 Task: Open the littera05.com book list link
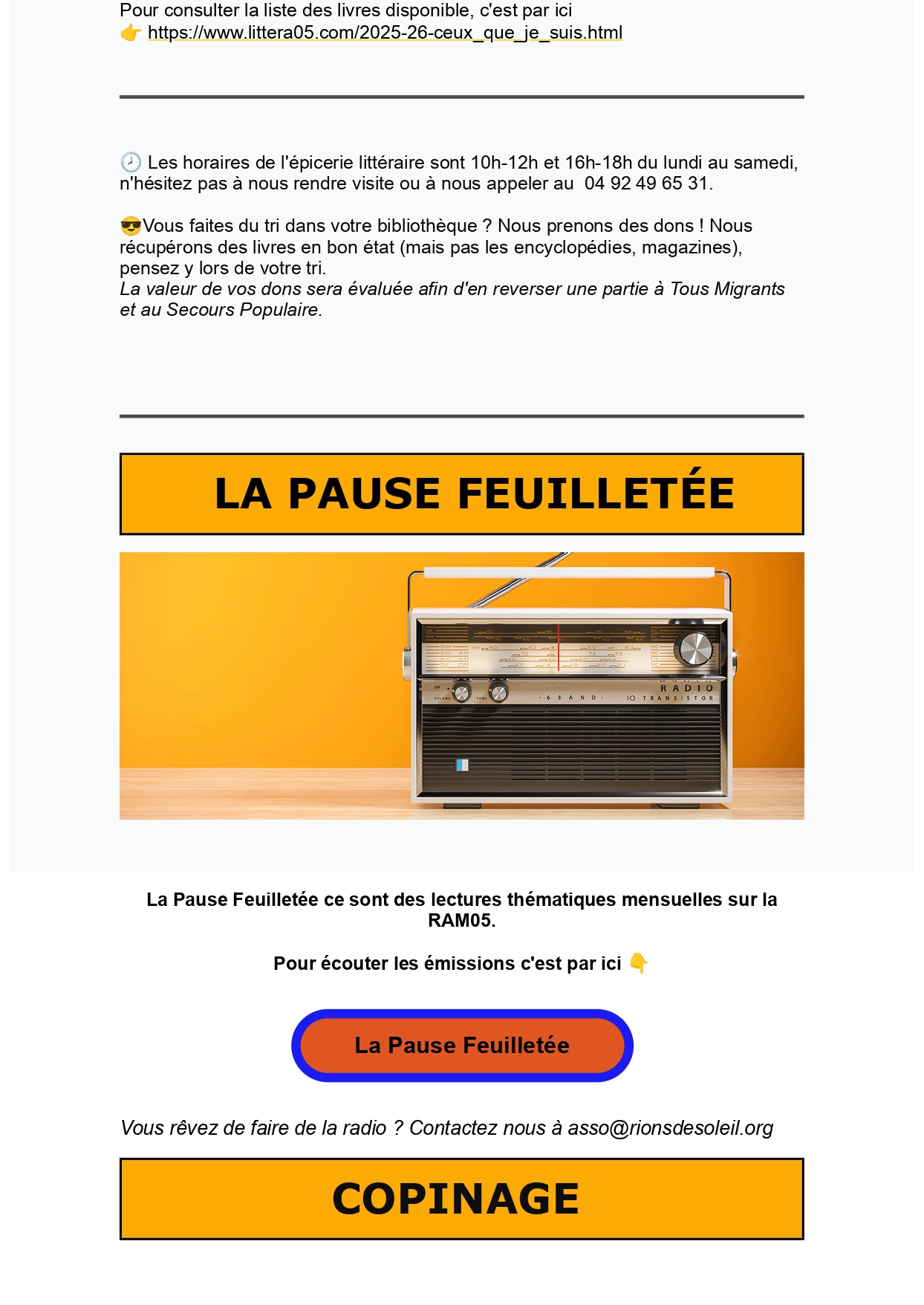click(384, 33)
